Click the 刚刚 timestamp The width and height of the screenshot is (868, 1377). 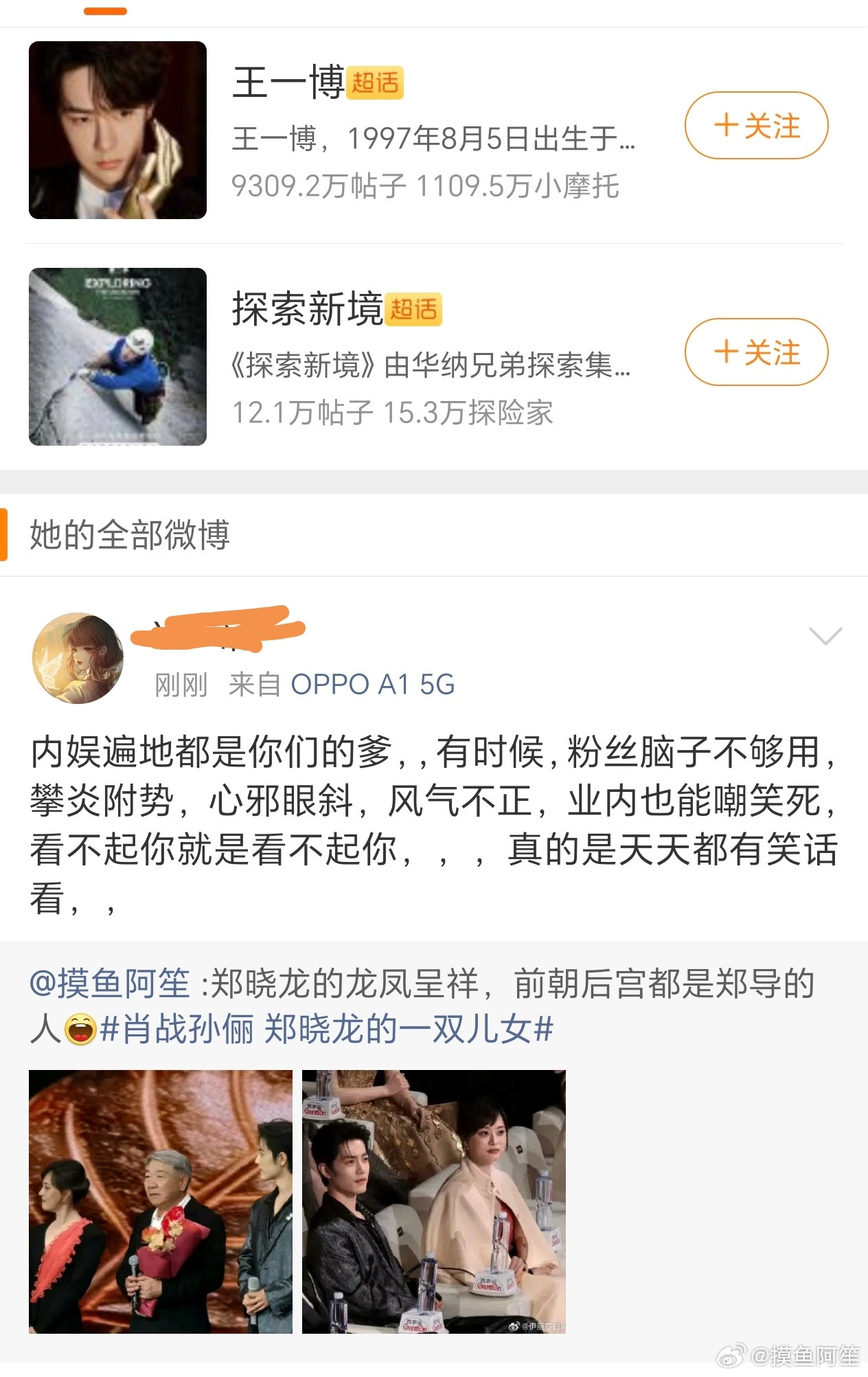pos(180,685)
